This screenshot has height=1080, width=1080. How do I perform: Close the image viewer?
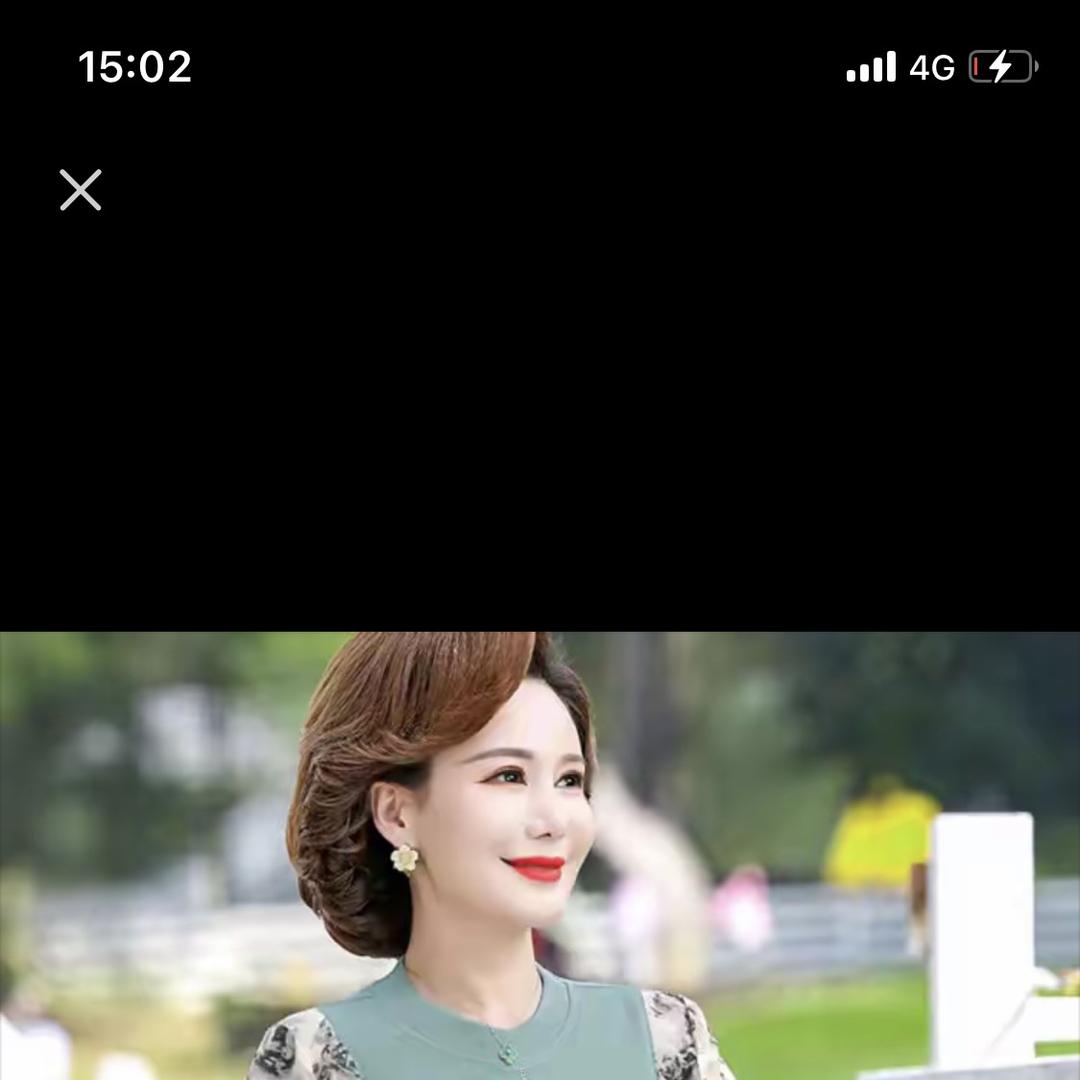click(80, 190)
